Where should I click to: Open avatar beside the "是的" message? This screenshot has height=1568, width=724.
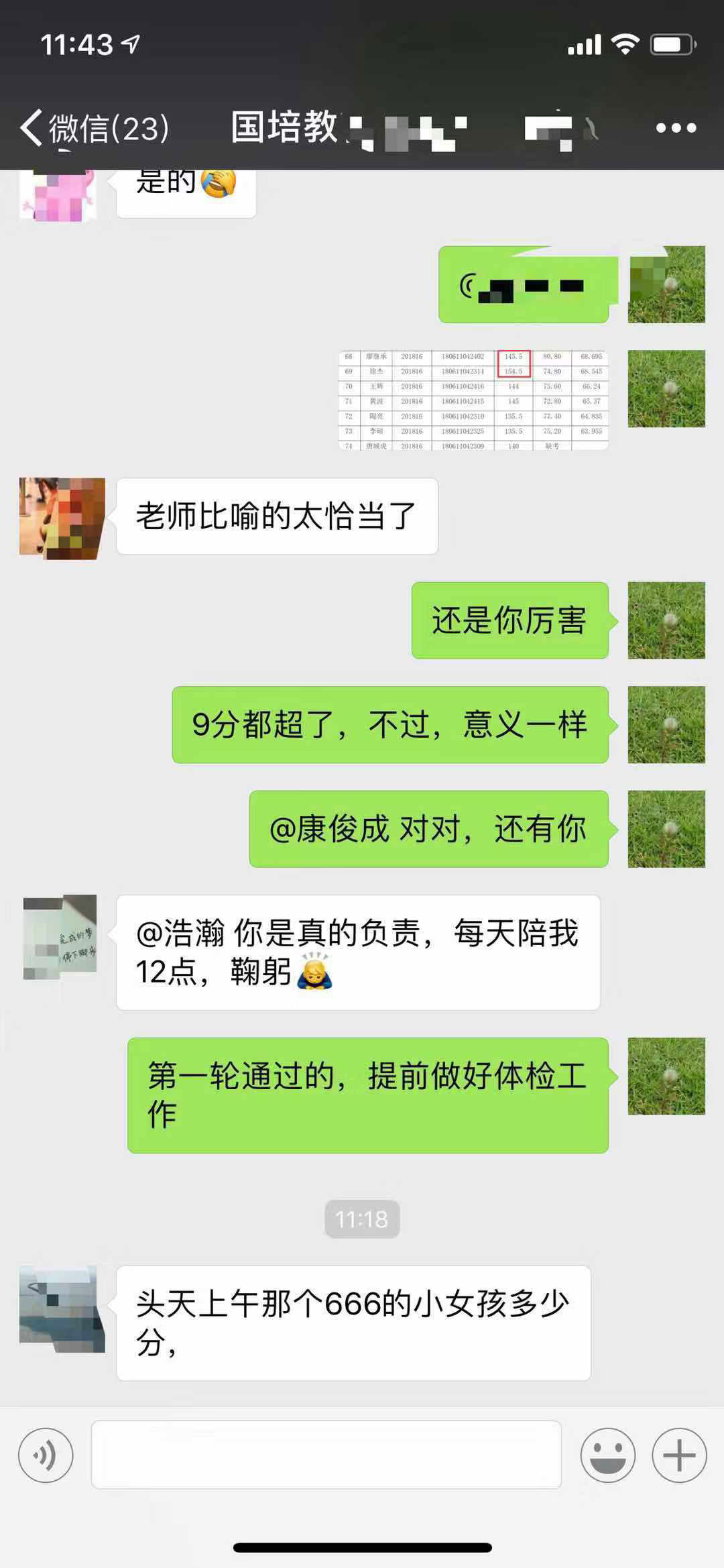coord(59,196)
